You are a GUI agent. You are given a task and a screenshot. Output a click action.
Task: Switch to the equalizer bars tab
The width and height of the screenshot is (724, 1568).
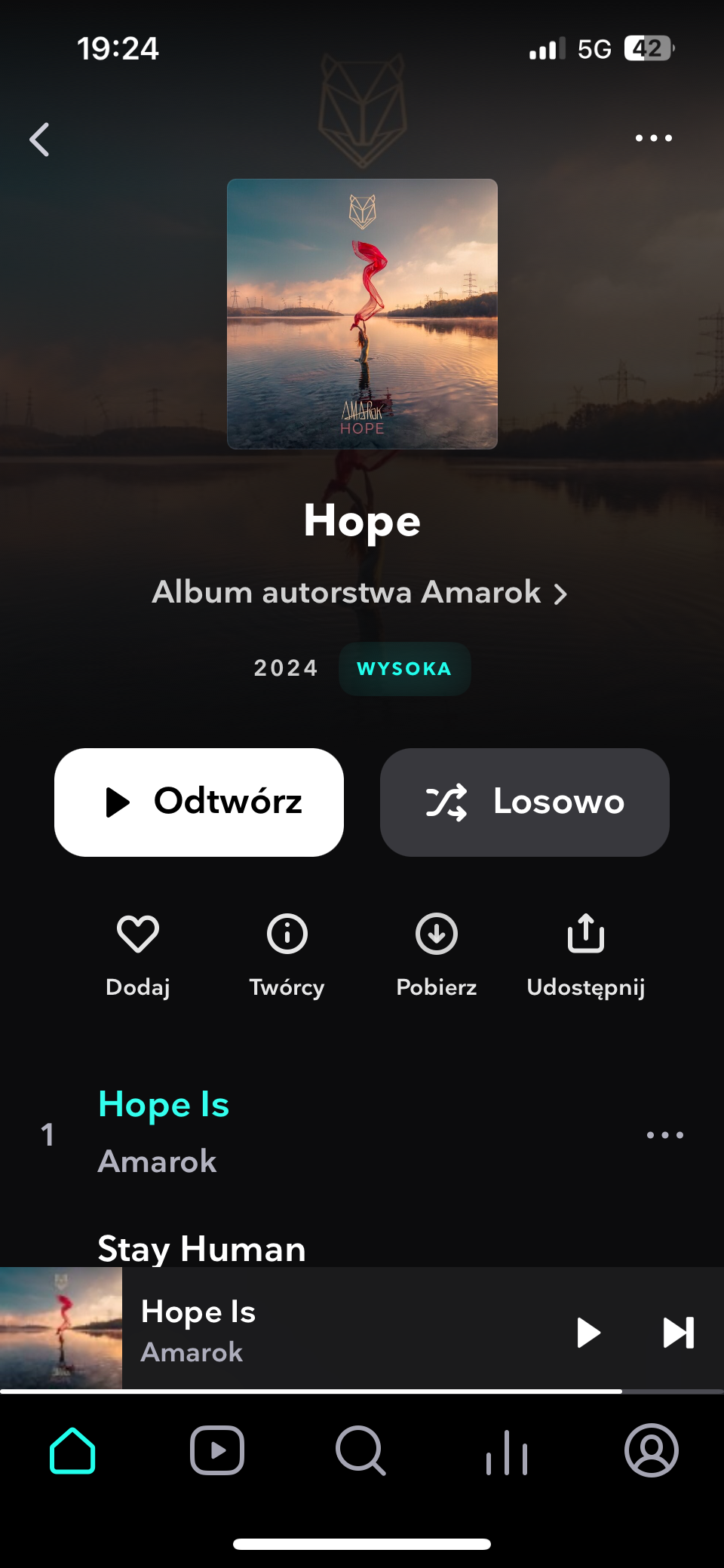507,1452
